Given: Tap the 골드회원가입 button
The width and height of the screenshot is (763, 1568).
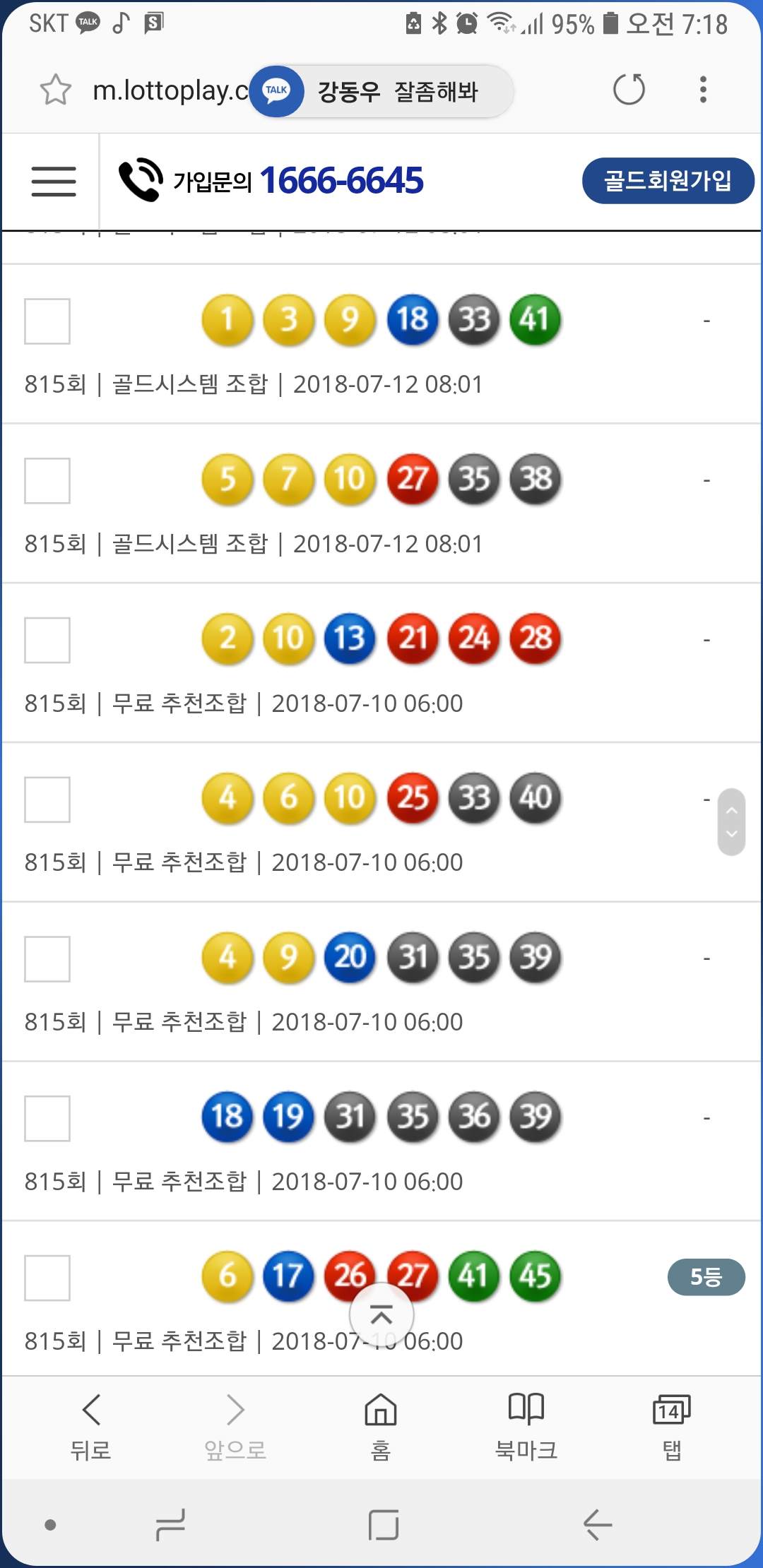Looking at the screenshot, I should (668, 181).
